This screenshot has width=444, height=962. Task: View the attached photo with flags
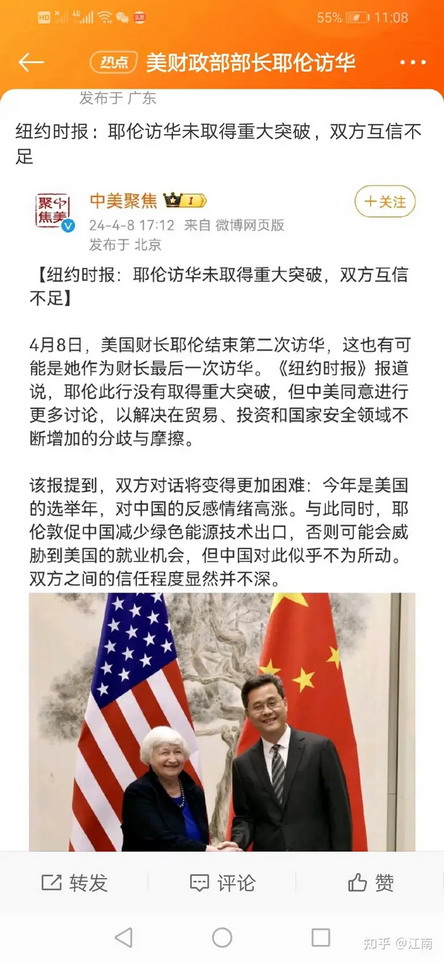tap(222, 722)
